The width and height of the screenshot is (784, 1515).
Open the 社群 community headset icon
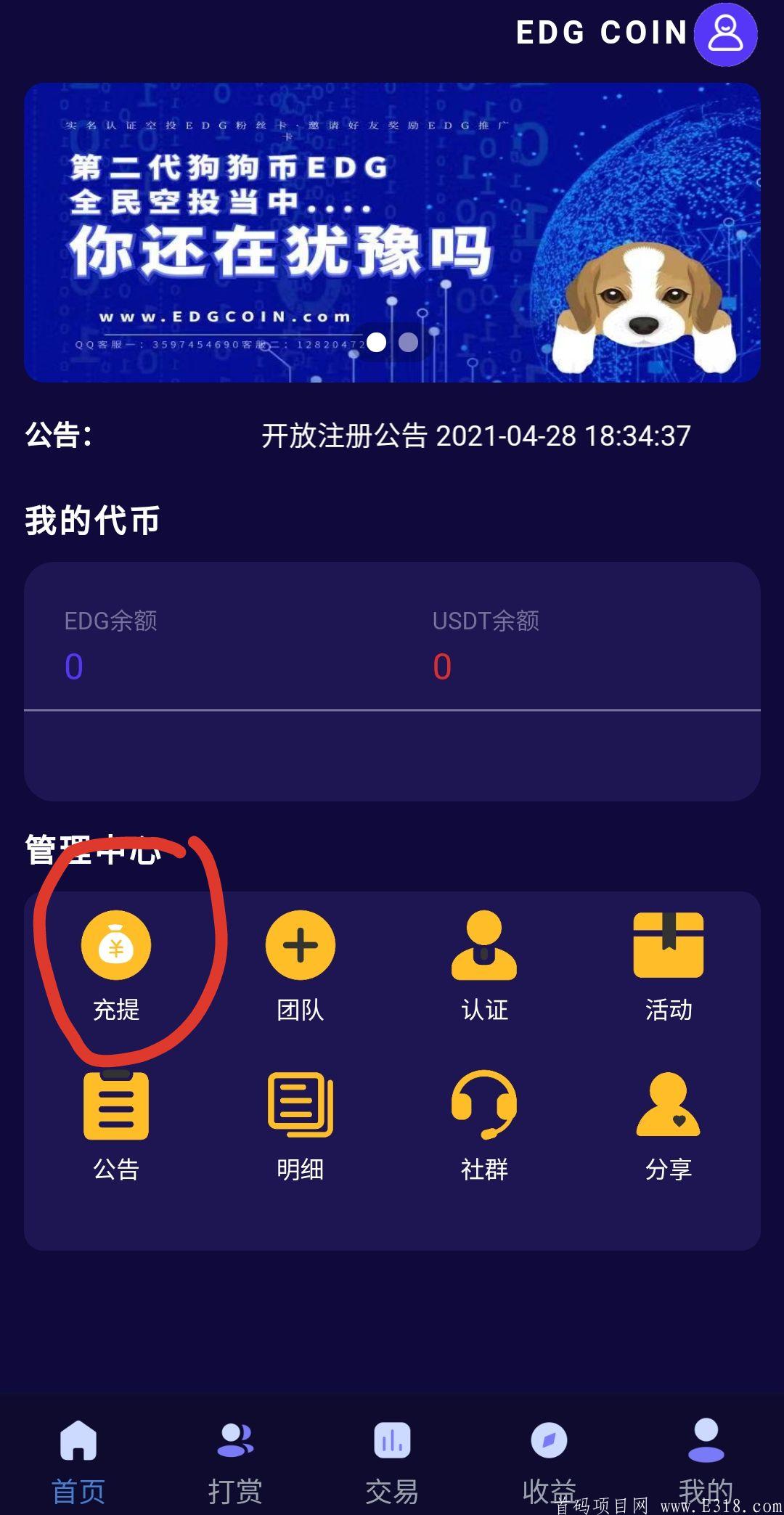click(x=485, y=1122)
